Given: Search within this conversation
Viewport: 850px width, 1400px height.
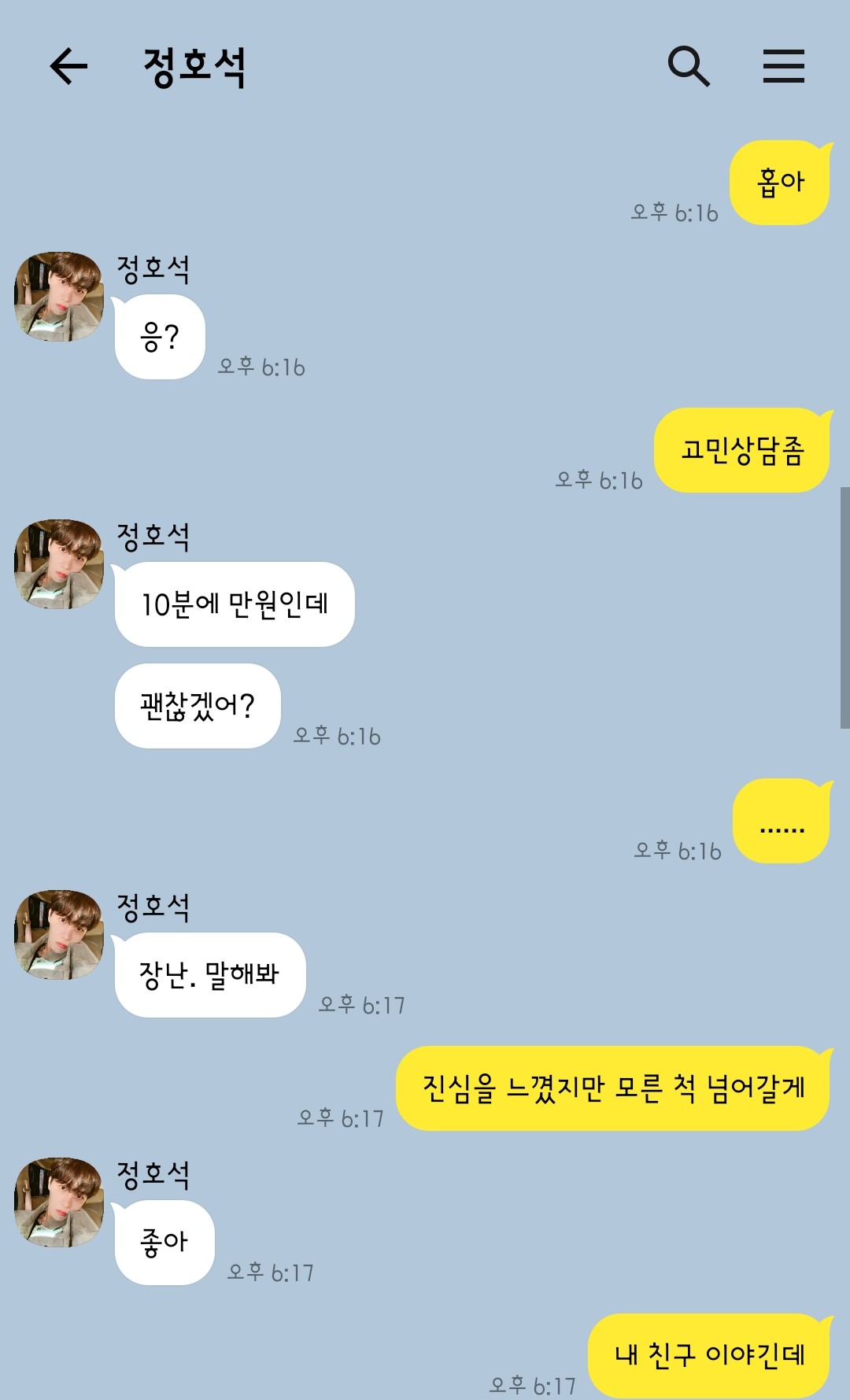Looking at the screenshot, I should coord(689,65).
